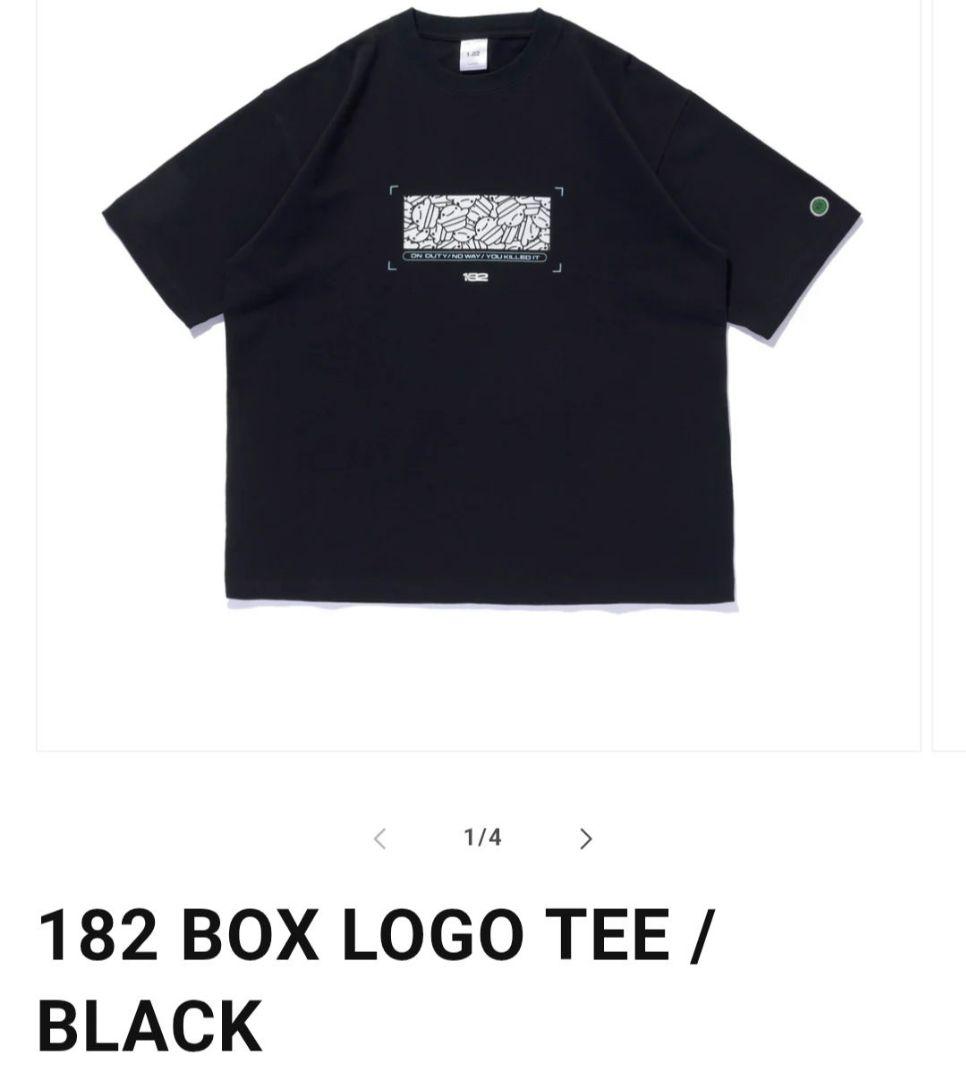Viewport: 966px width, 1080px height.
Task: Collapse back to slide one via left chevron
Action: click(378, 840)
